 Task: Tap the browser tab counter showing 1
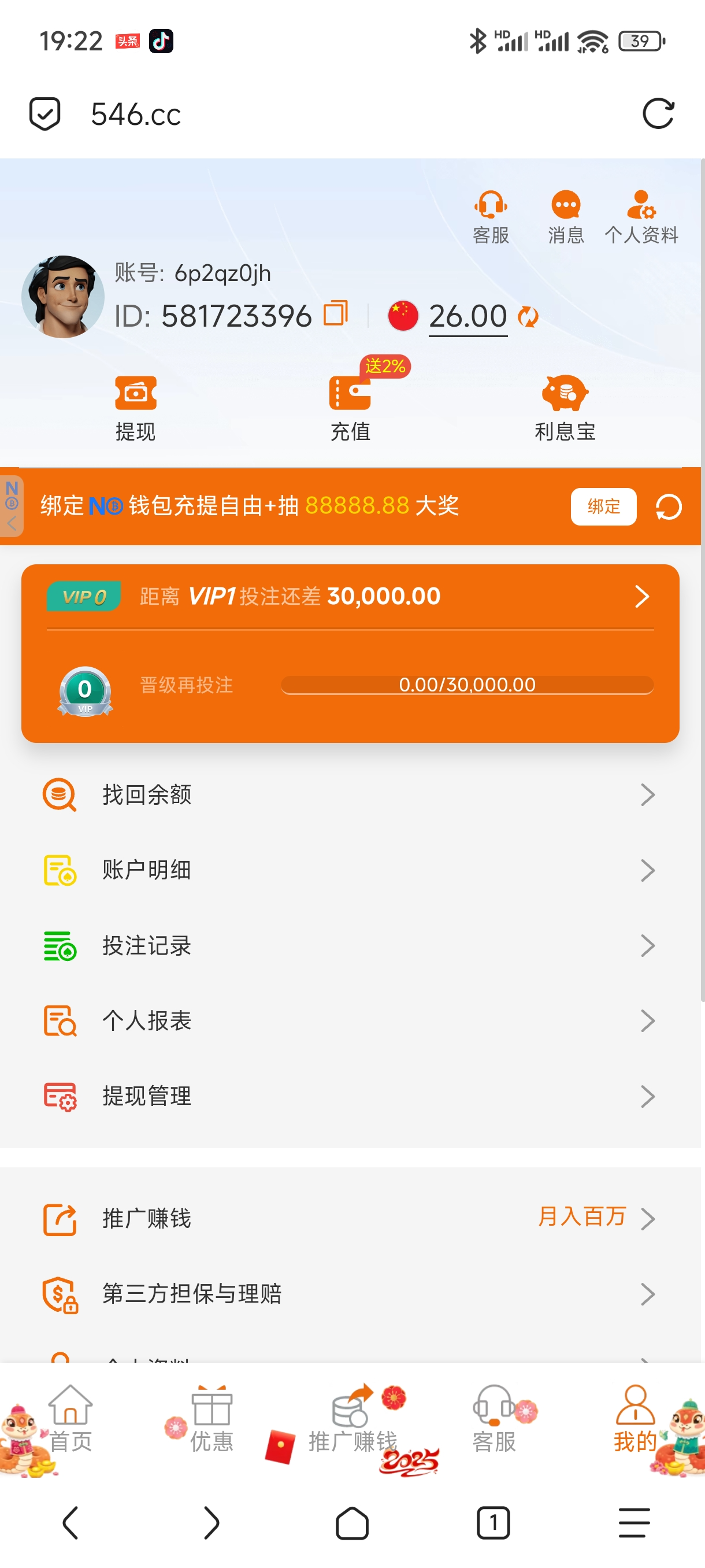(x=493, y=1523)
